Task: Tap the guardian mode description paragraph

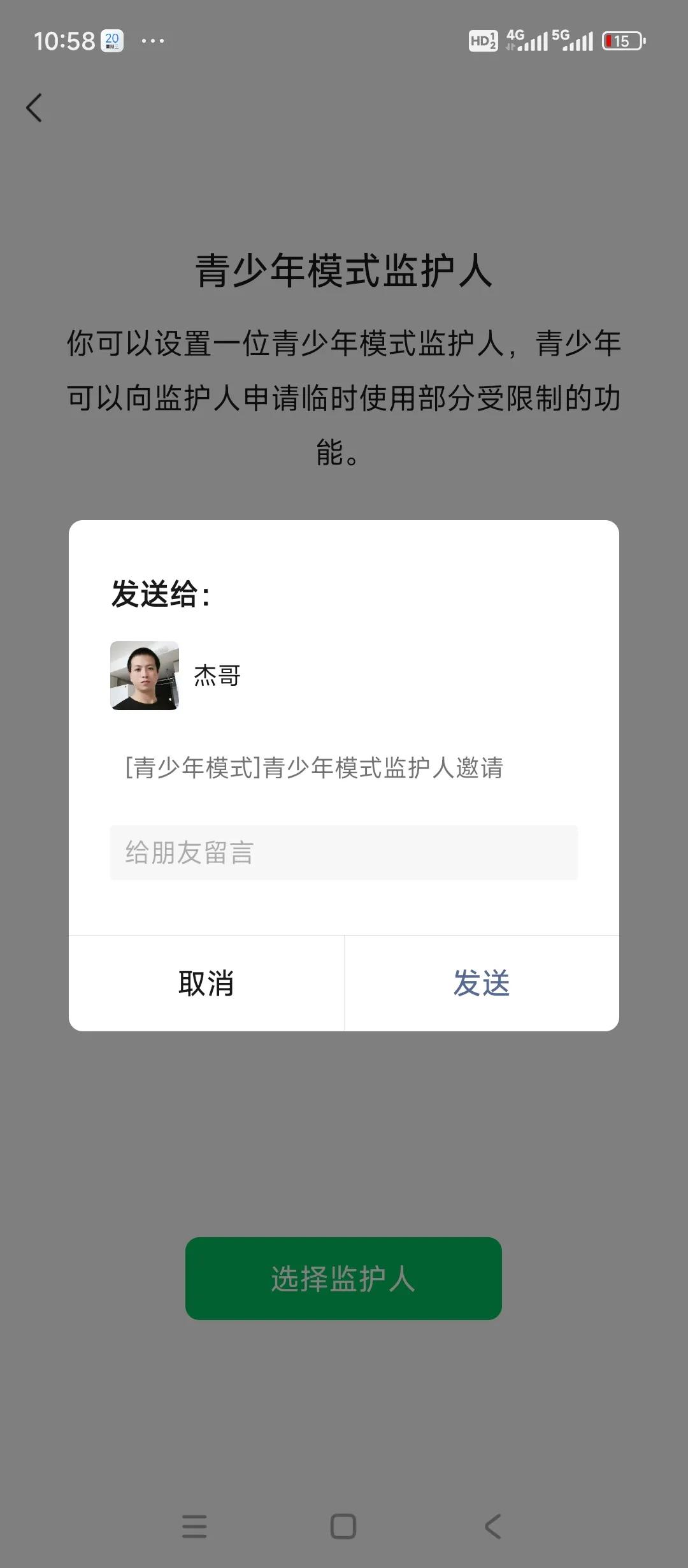Action: (344, 395)
